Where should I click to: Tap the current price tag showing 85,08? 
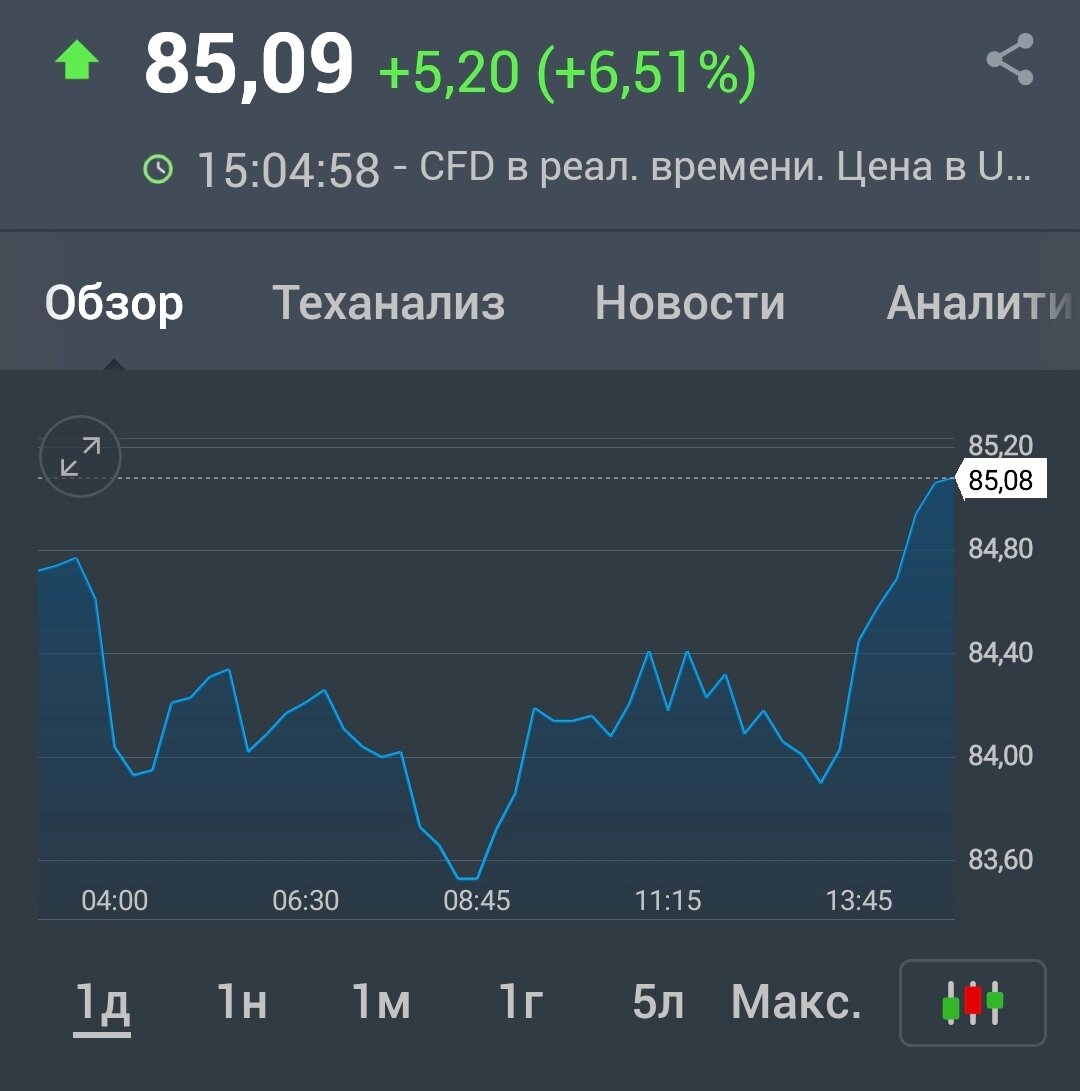1005,480
